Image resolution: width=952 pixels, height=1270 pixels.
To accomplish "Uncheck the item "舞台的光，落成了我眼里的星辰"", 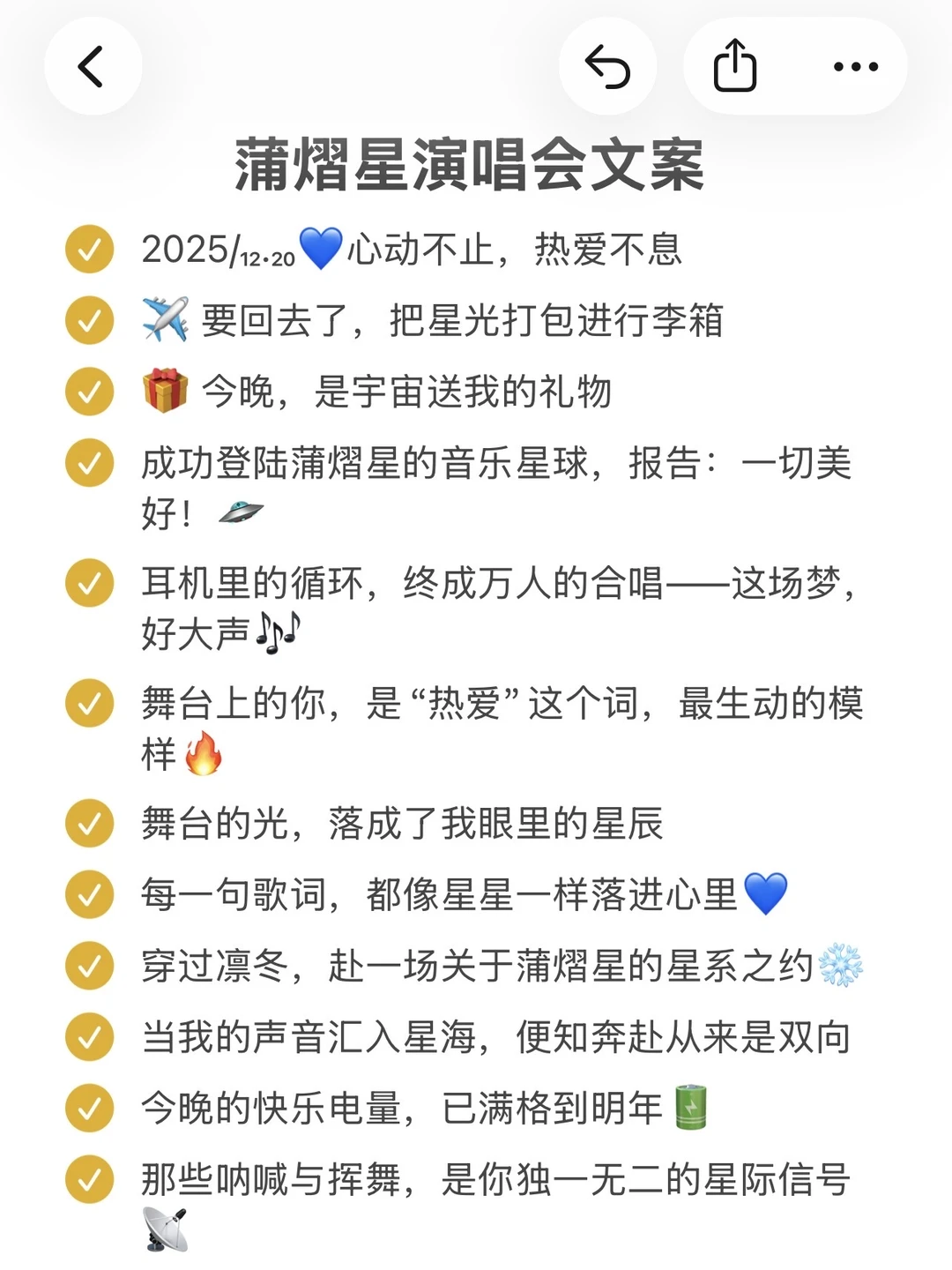I will pyautogui.click(x=90, y=824).
